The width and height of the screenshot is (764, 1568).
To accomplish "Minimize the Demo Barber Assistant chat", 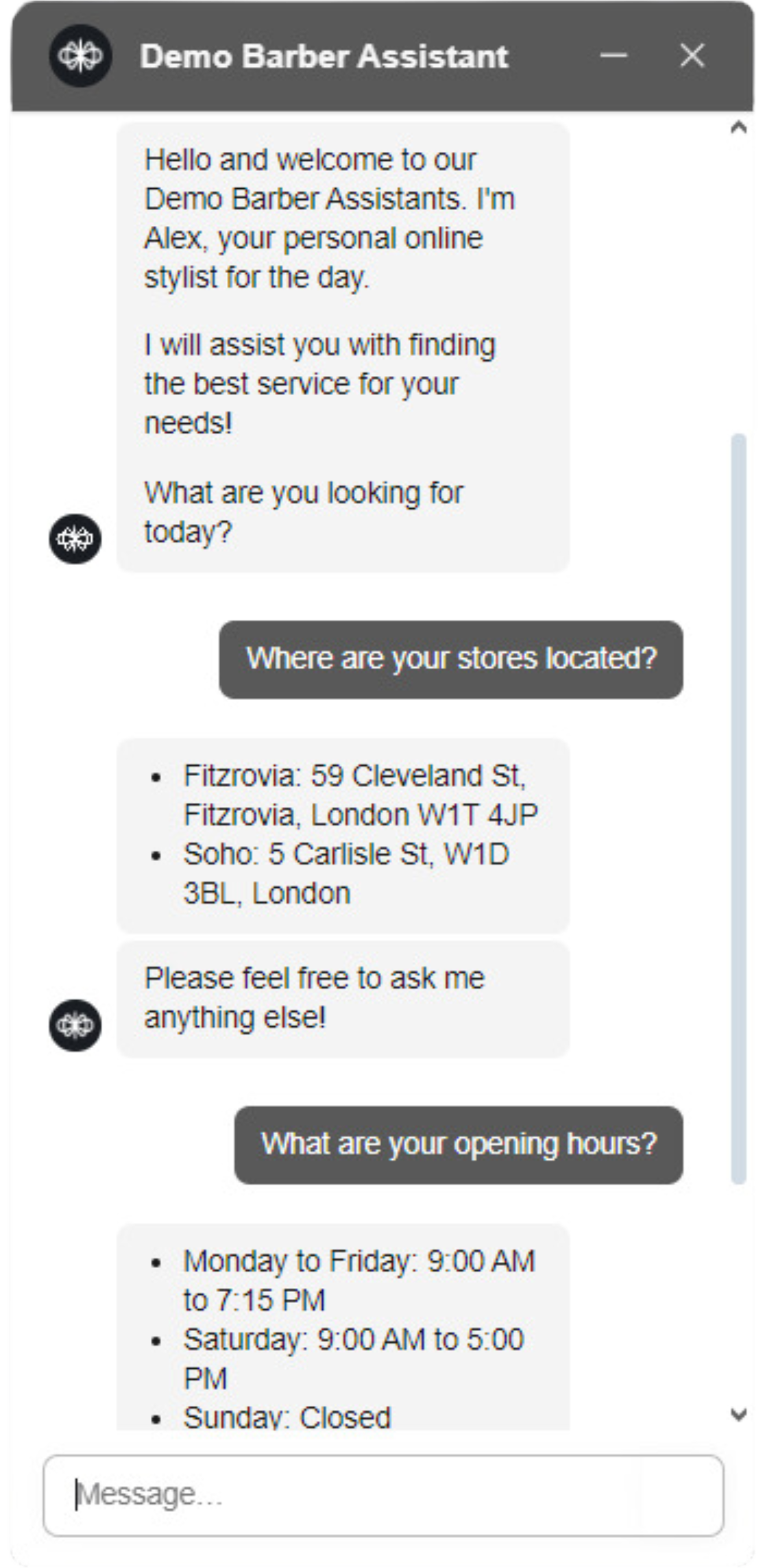I will (613, 55).
